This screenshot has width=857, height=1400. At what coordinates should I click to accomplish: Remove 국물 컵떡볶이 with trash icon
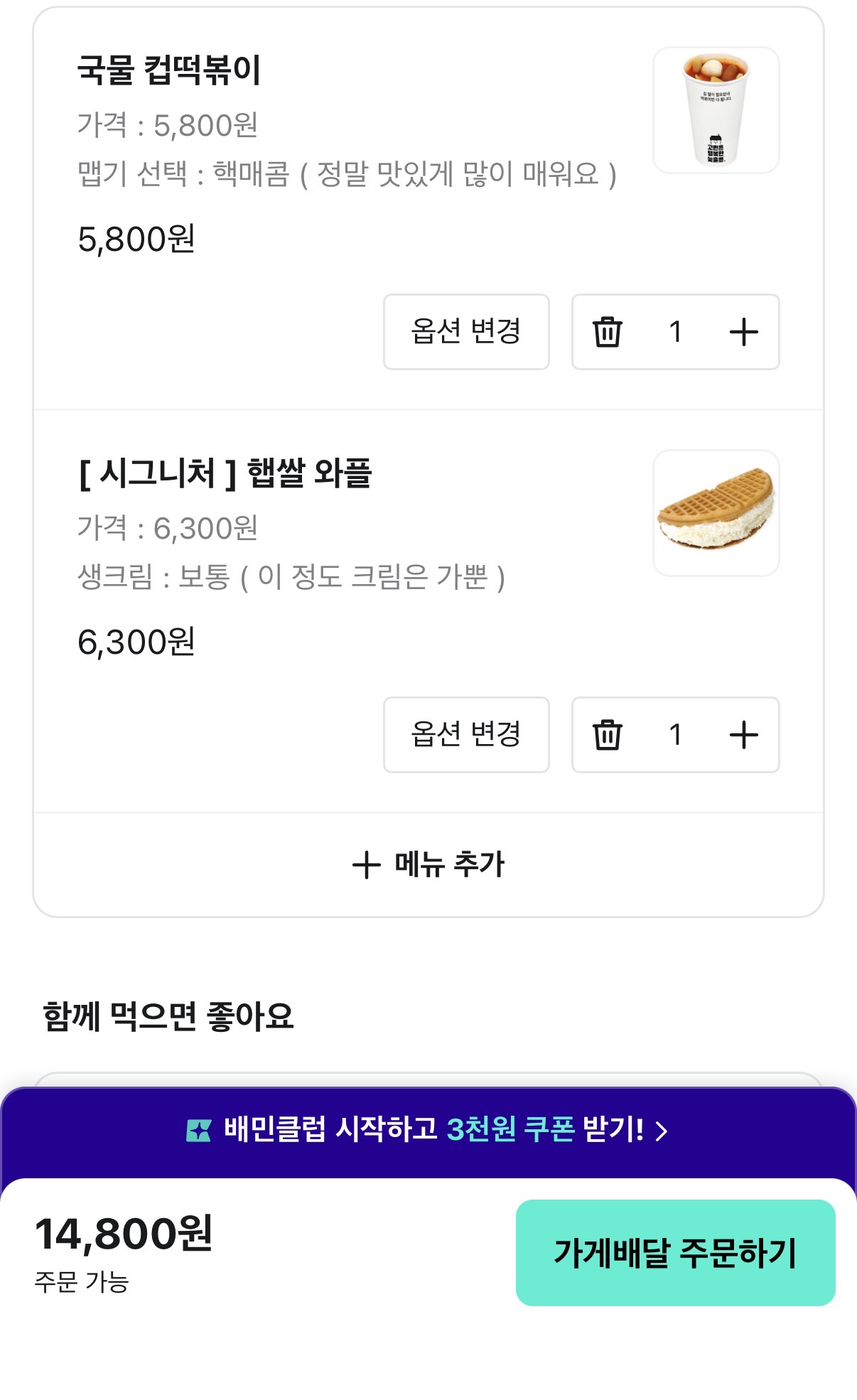608,332
